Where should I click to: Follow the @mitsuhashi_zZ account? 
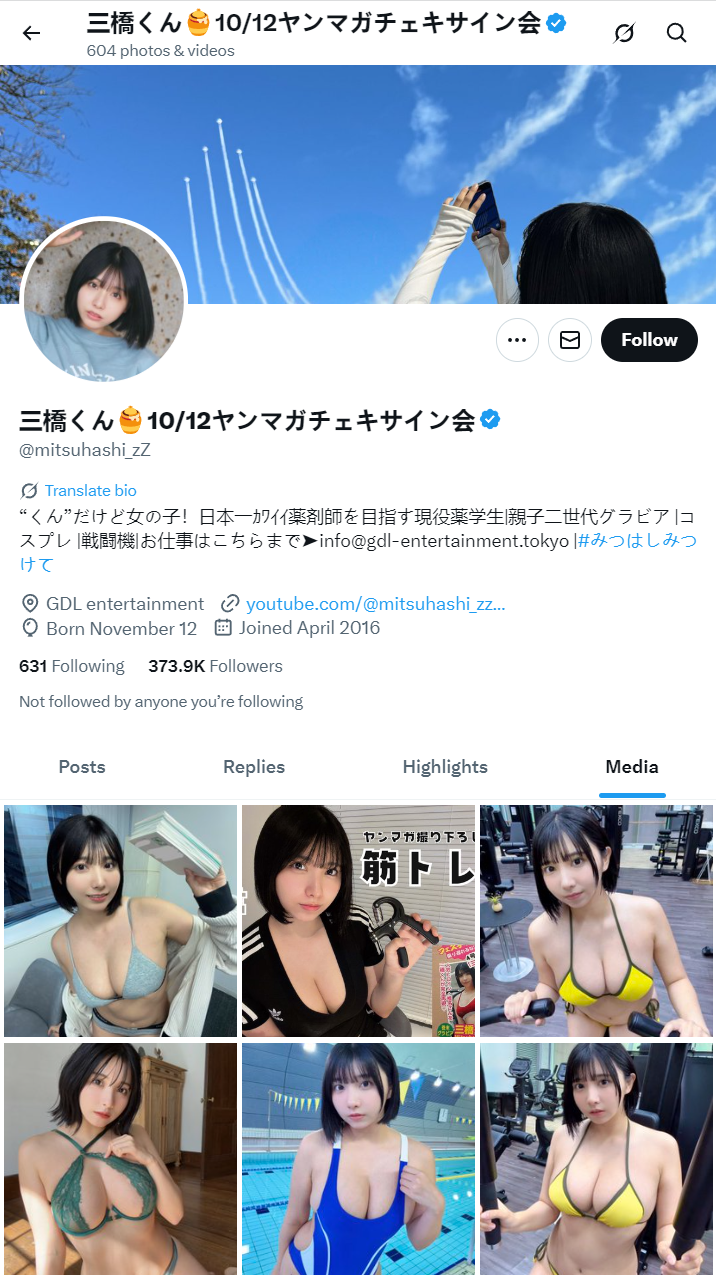pos(649,340)
